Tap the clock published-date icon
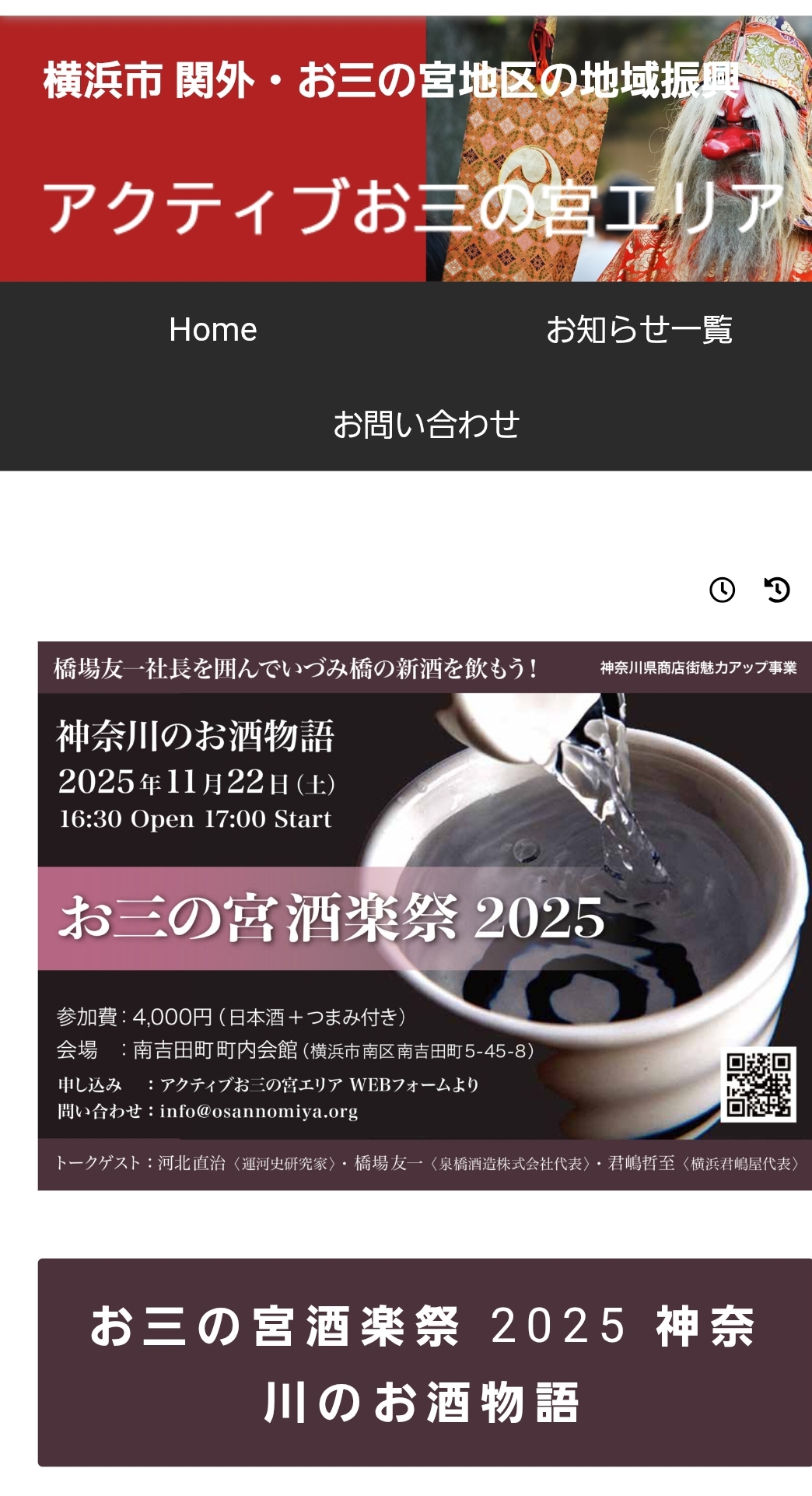This screenshot has width=812, height=1496. click(722, 590)
